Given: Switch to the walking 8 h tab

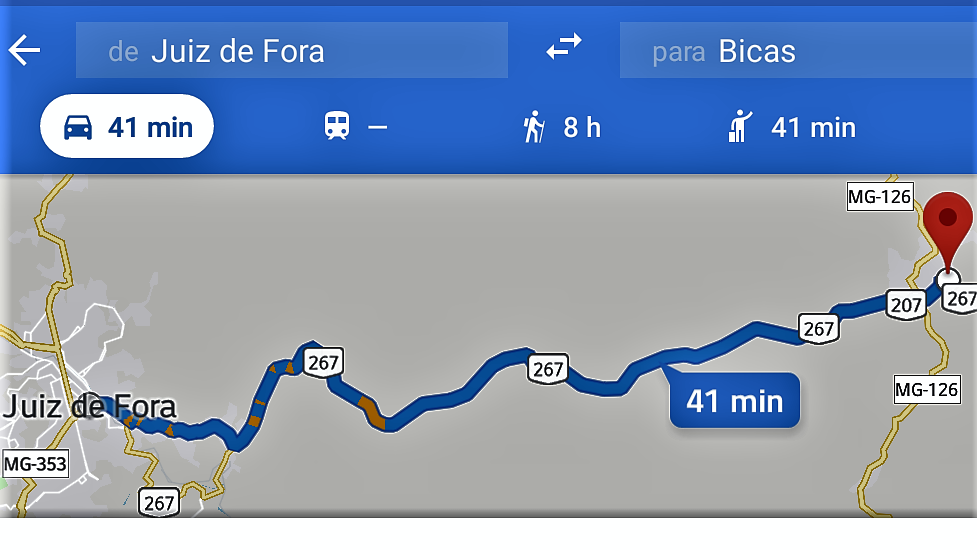Looking at the screenshot, I should click(562, 128).
